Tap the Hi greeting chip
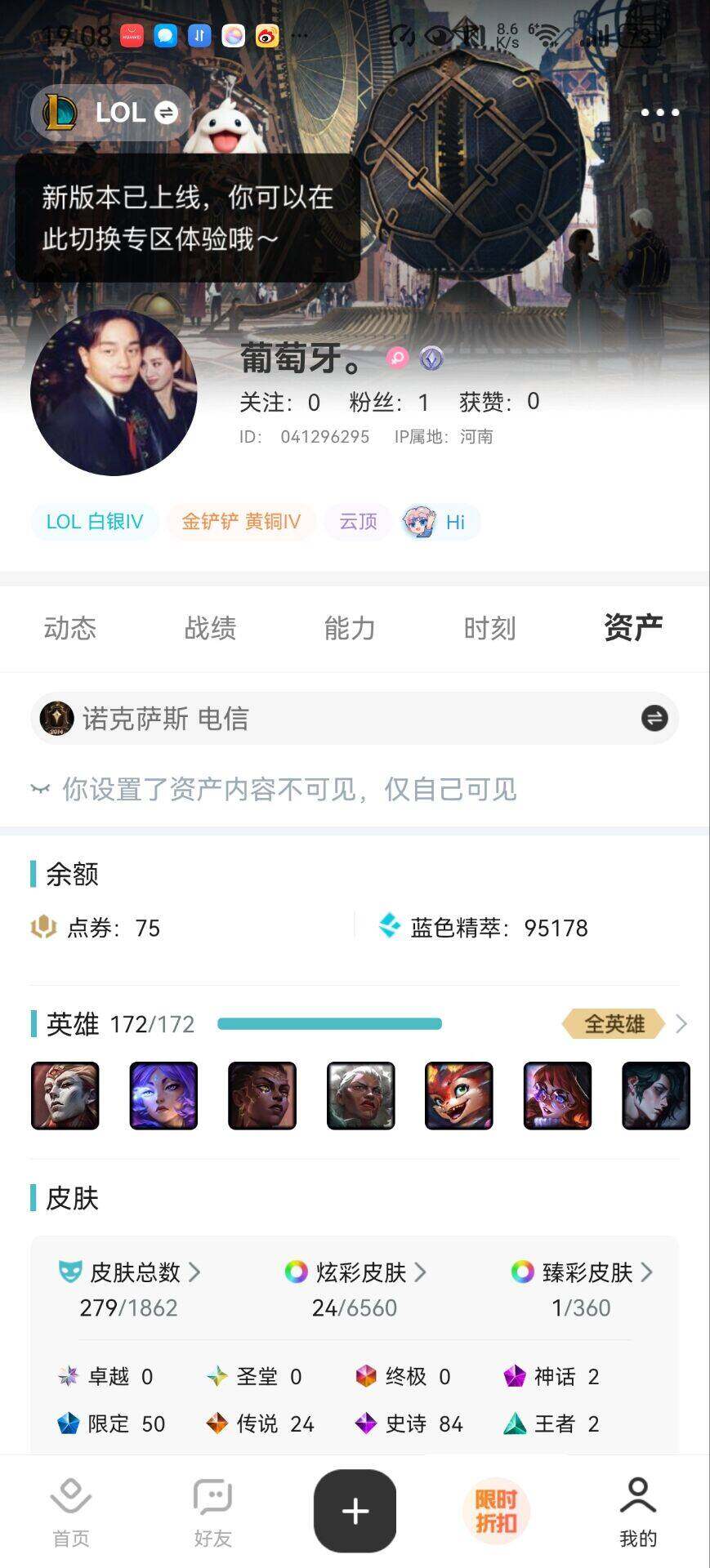Viewport: 710px width, 1568px height. click(x=442, y=522)
